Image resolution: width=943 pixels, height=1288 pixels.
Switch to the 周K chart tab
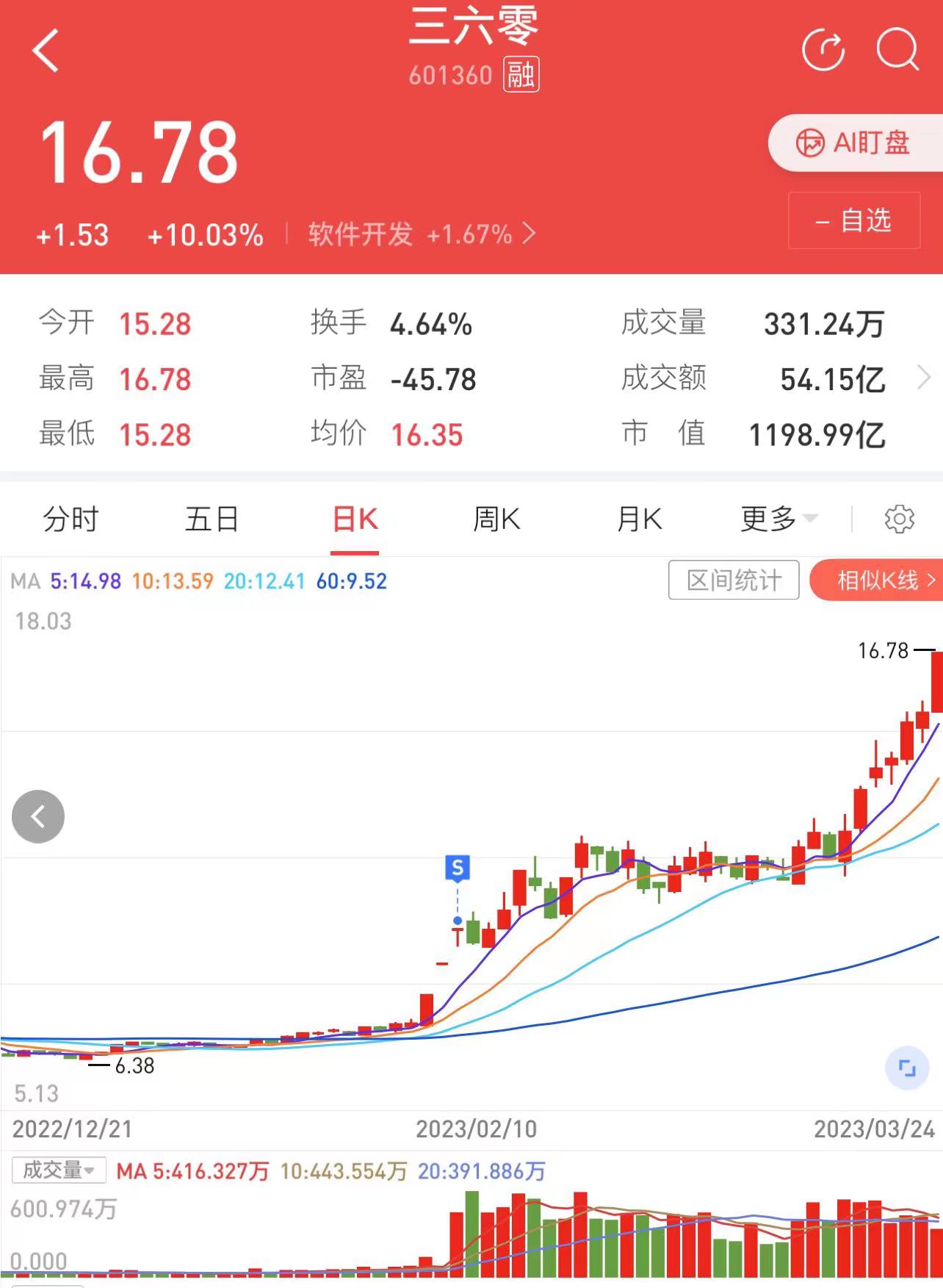pos(496,519)
